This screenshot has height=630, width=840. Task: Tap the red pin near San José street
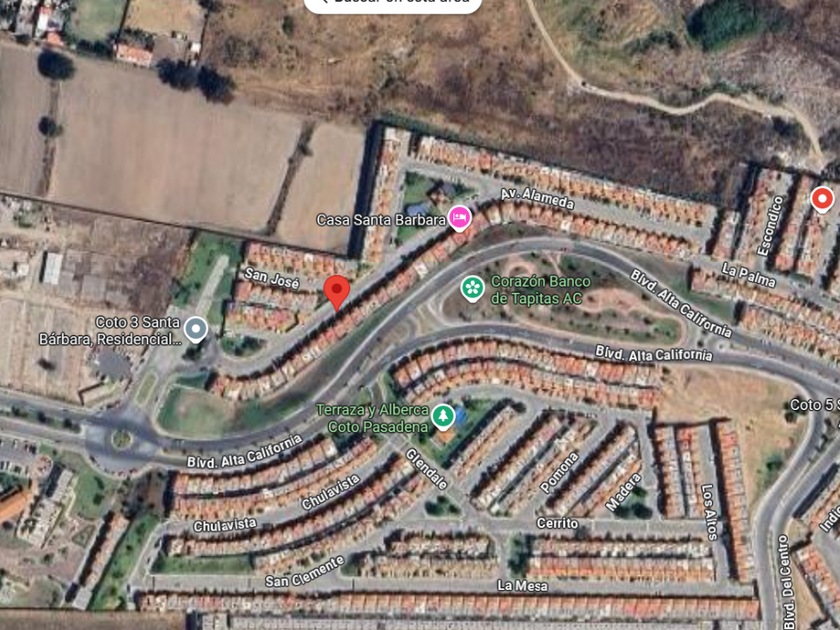(x=337, y=292)
